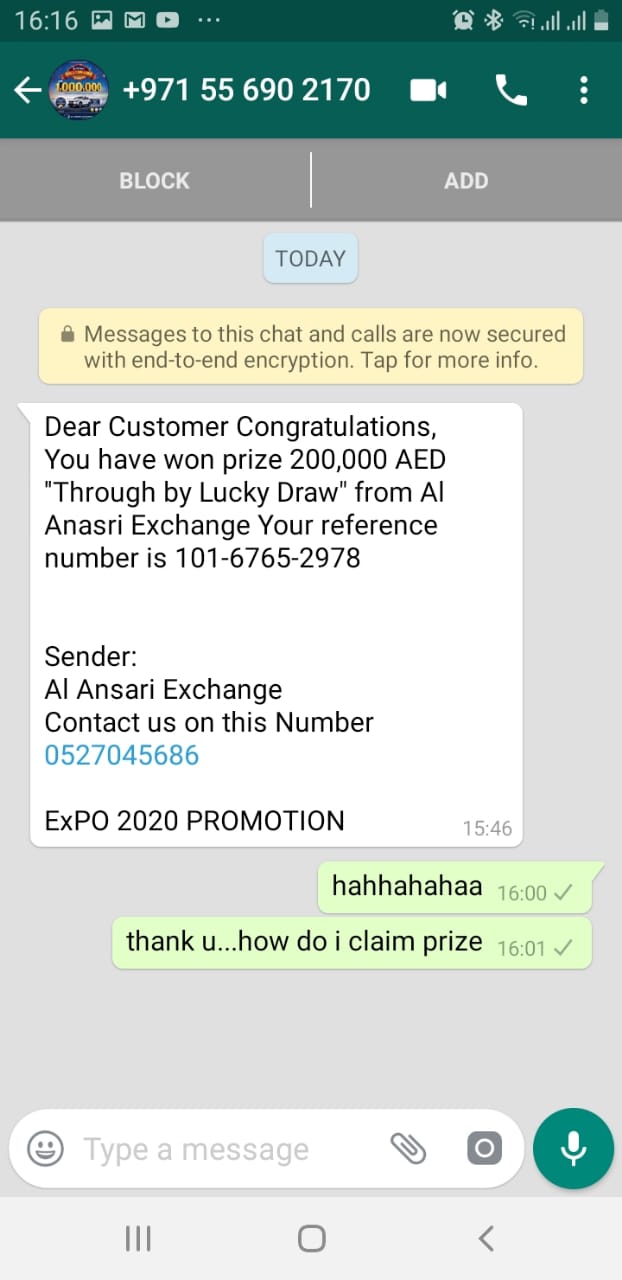Open the phone number link 0527045686
The width and height of the screenshot is (622, 1280).
(x=122, y=755)
